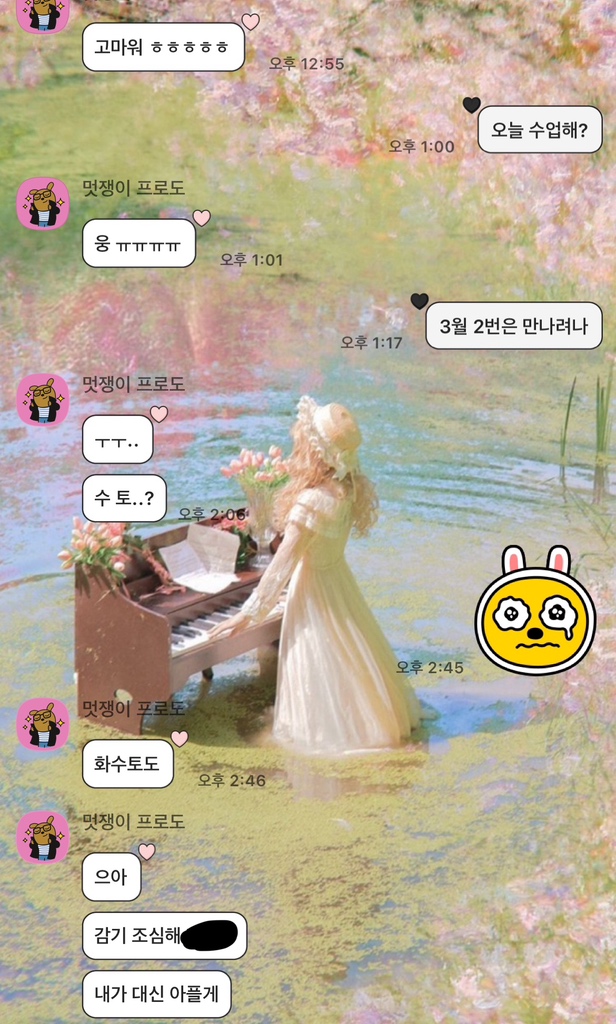This screenshot has height=1024, width=616.
Task: Tap the black heart on 오늘 수업해? message
Action: click(472, 105)
